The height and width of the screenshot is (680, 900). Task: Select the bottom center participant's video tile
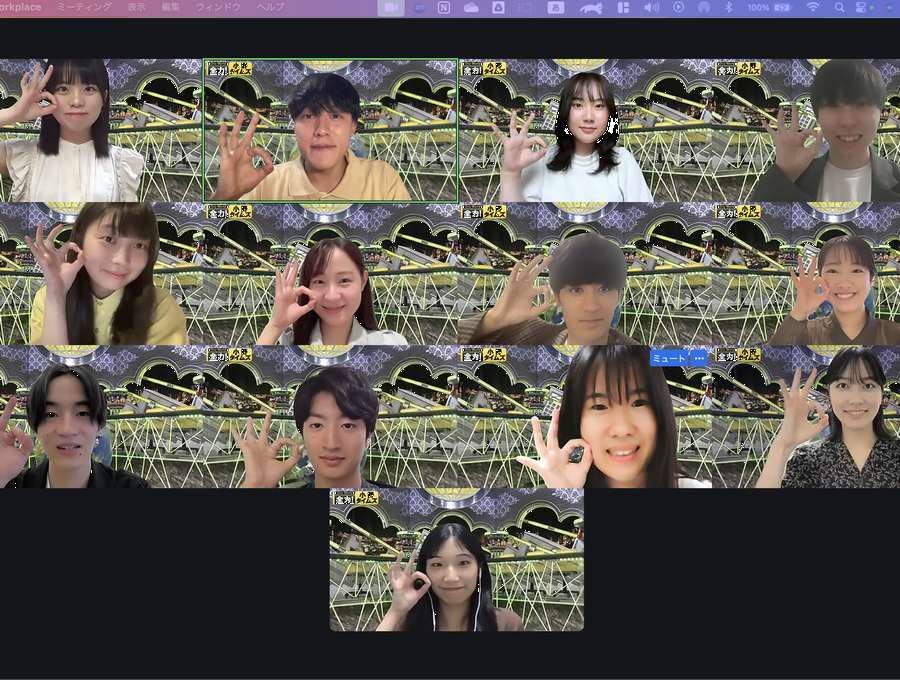(x=456, y=560)
